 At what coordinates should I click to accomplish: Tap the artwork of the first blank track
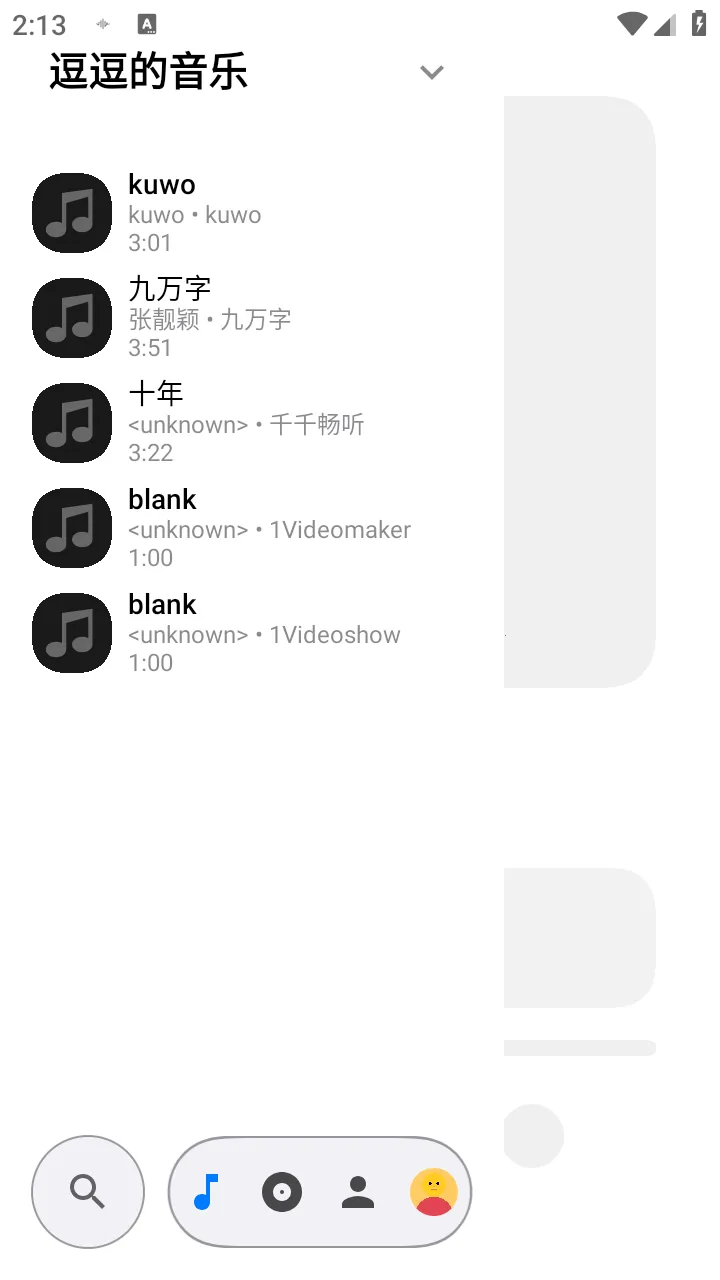tap(71, 527)
